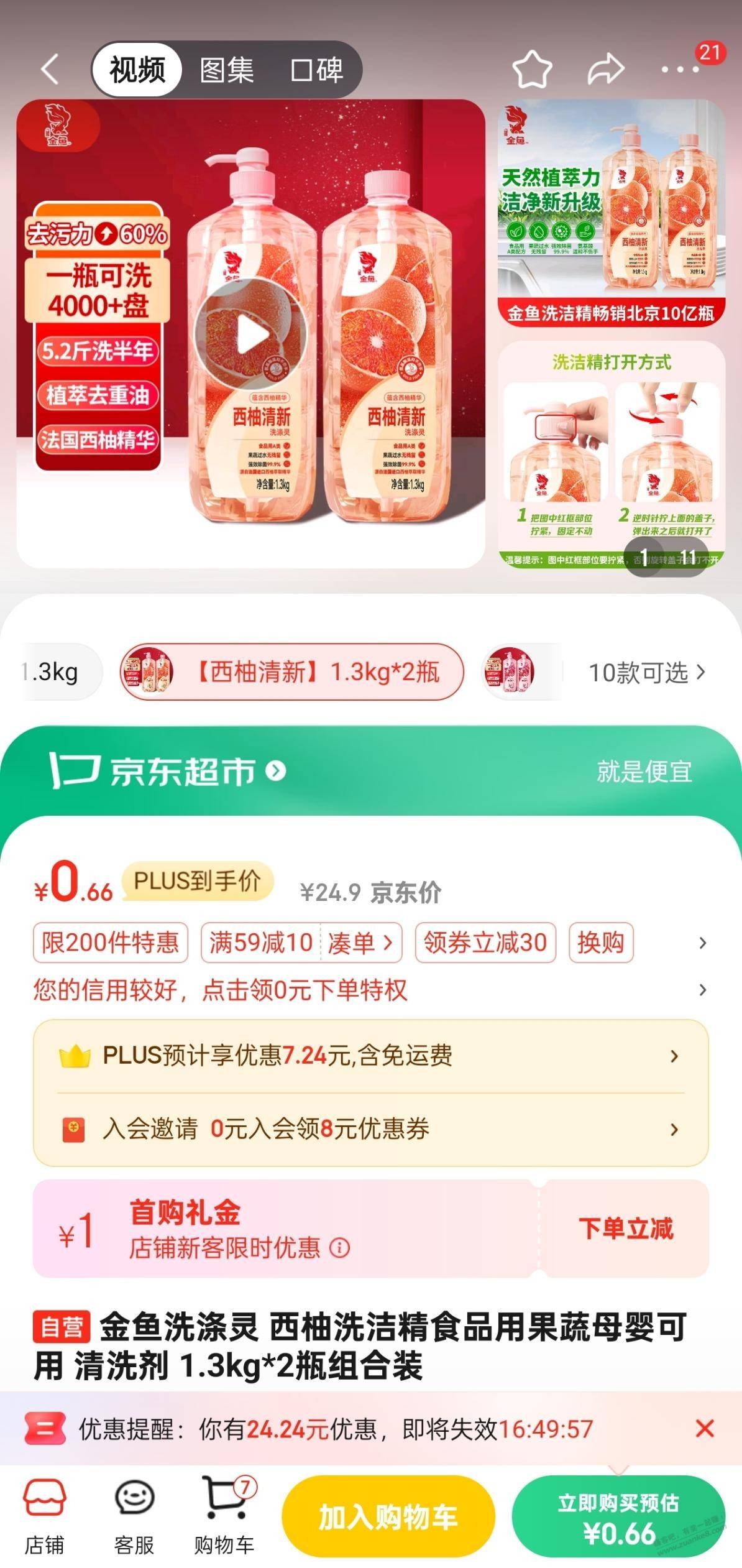Tap 加入购物车 button
742x1568 pixels.
(x=388, y=1517)
